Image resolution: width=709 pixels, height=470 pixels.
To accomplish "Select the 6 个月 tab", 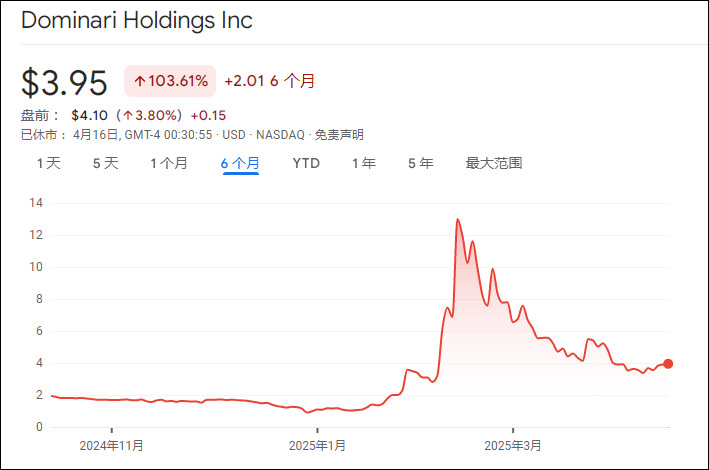I will 240,163.
